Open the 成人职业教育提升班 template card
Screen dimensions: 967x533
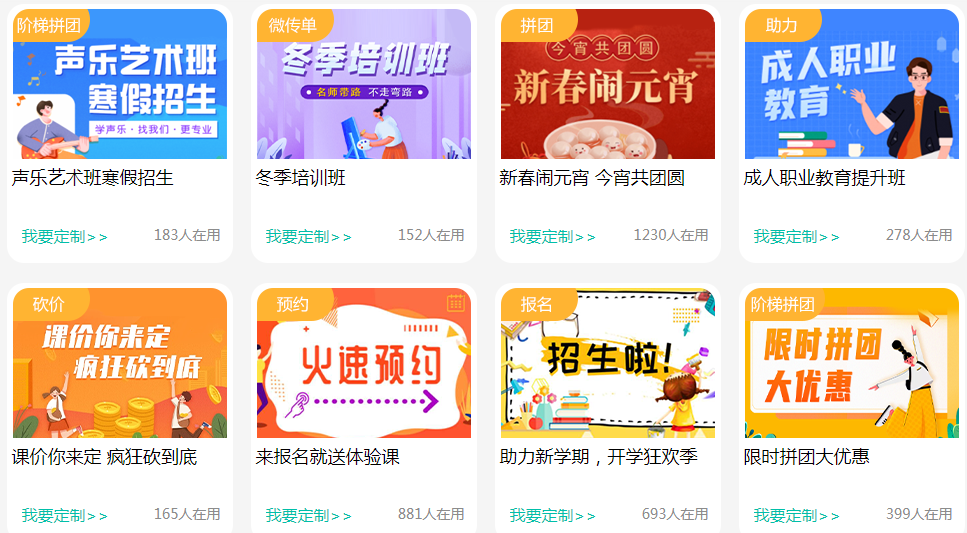(852, 85)
